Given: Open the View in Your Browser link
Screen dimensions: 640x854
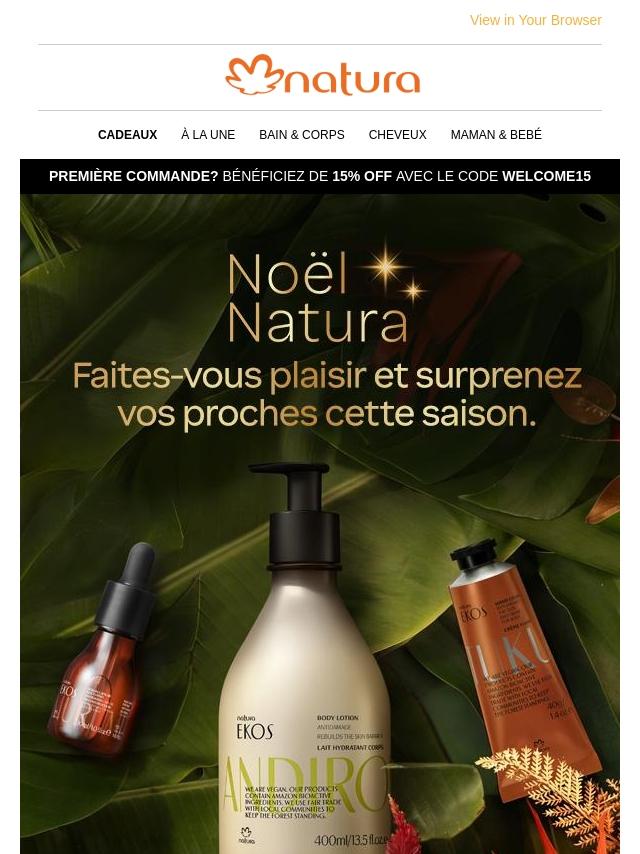Looking at the screenshot, I should pyautogui.click(x=535, y=20).
